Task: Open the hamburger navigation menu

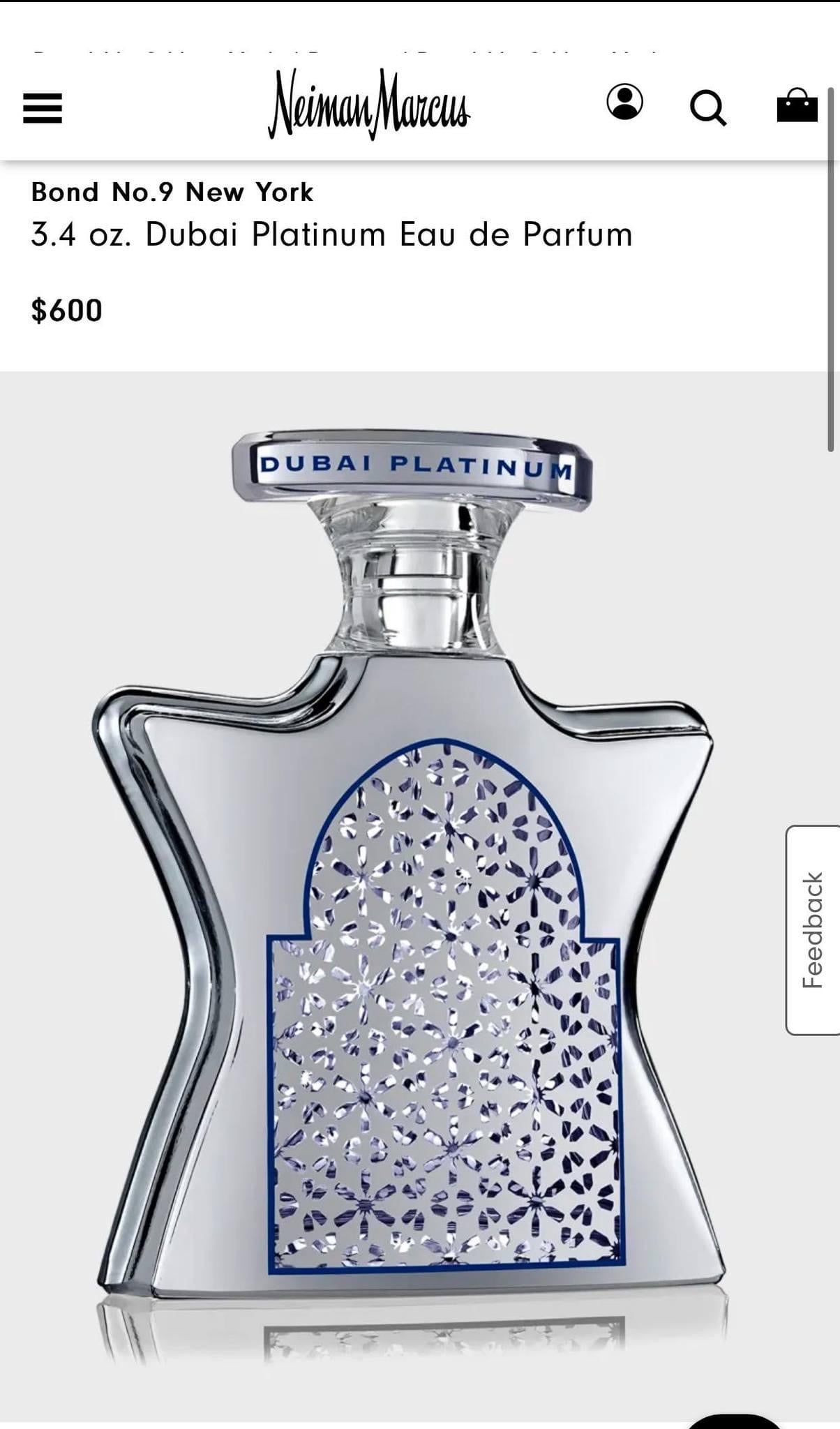Action: (43, 109)
